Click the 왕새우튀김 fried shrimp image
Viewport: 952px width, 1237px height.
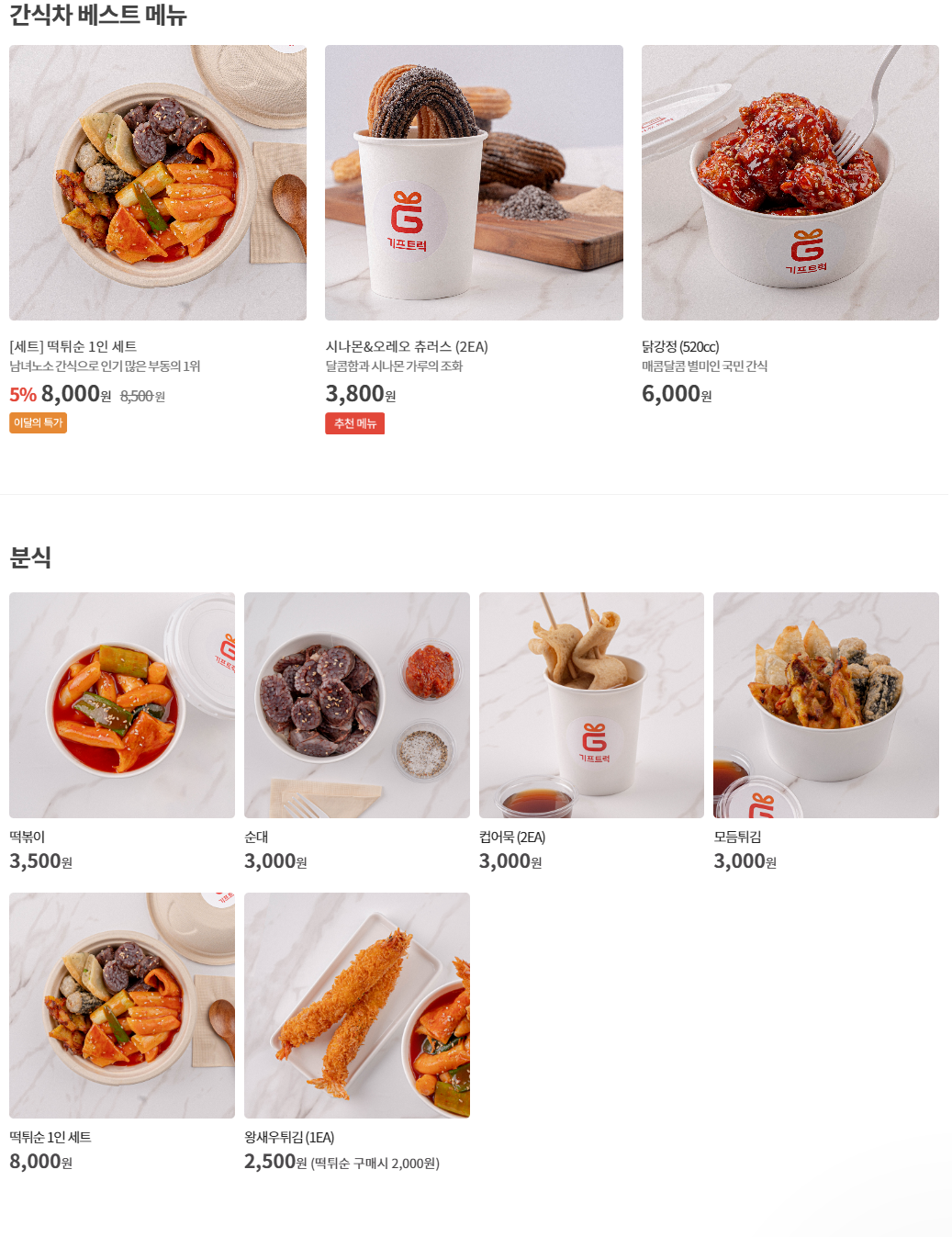[356, 1005]
